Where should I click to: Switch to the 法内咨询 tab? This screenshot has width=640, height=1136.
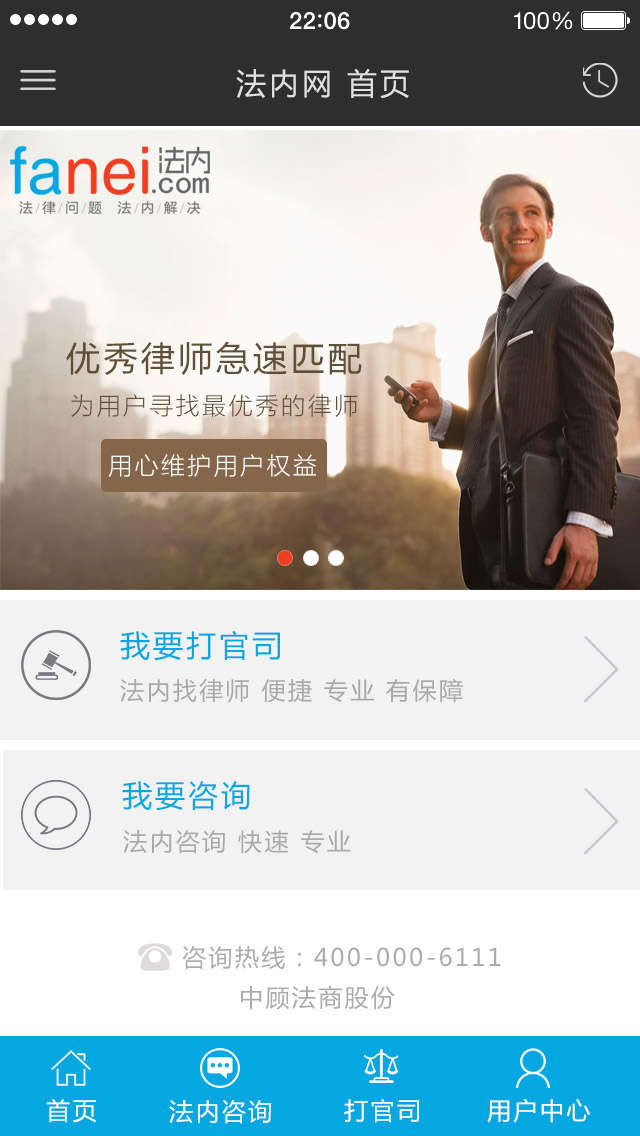(220, 1086)
